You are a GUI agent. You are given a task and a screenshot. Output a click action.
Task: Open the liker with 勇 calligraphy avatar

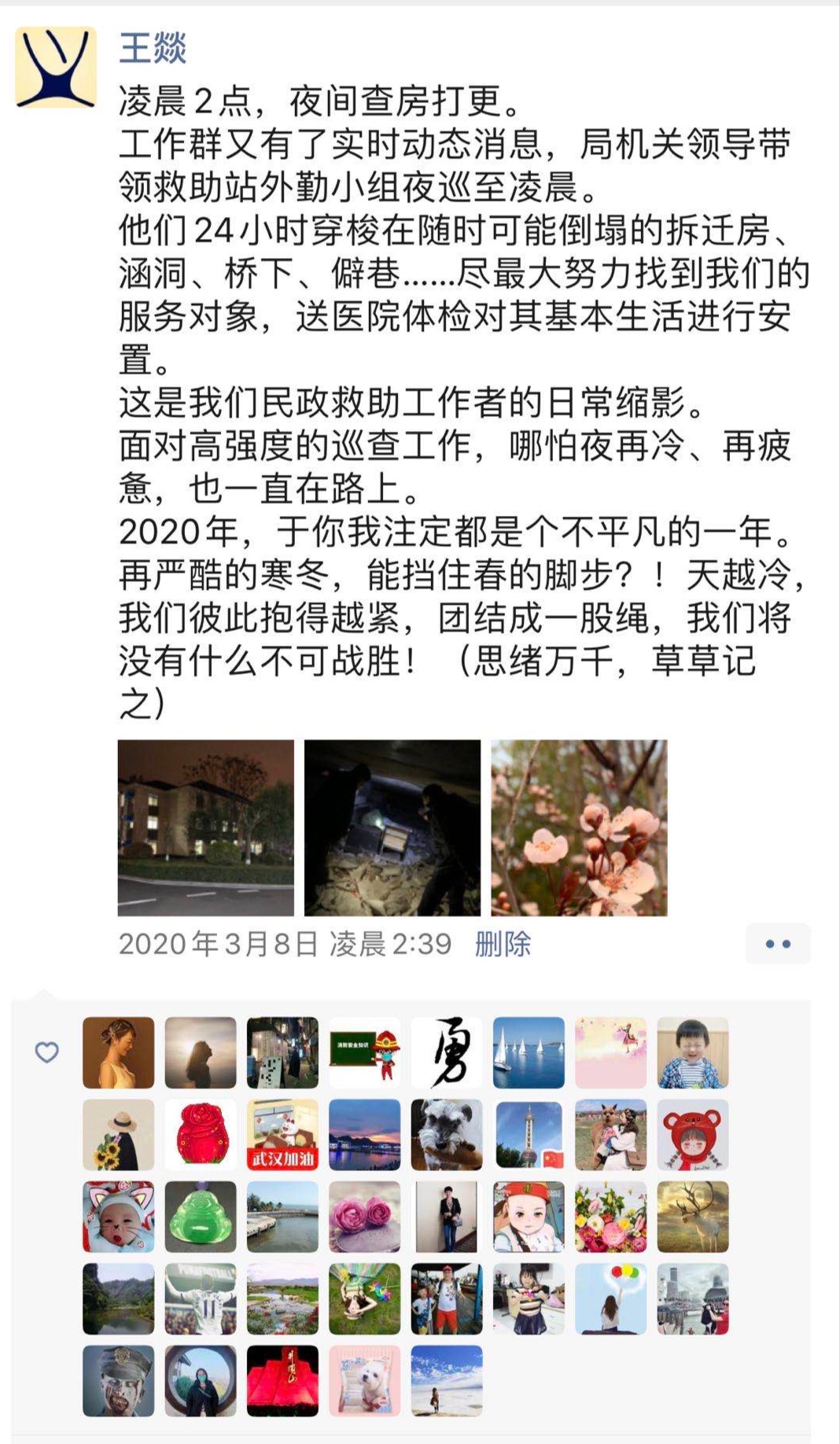[x=446, y=1052]
